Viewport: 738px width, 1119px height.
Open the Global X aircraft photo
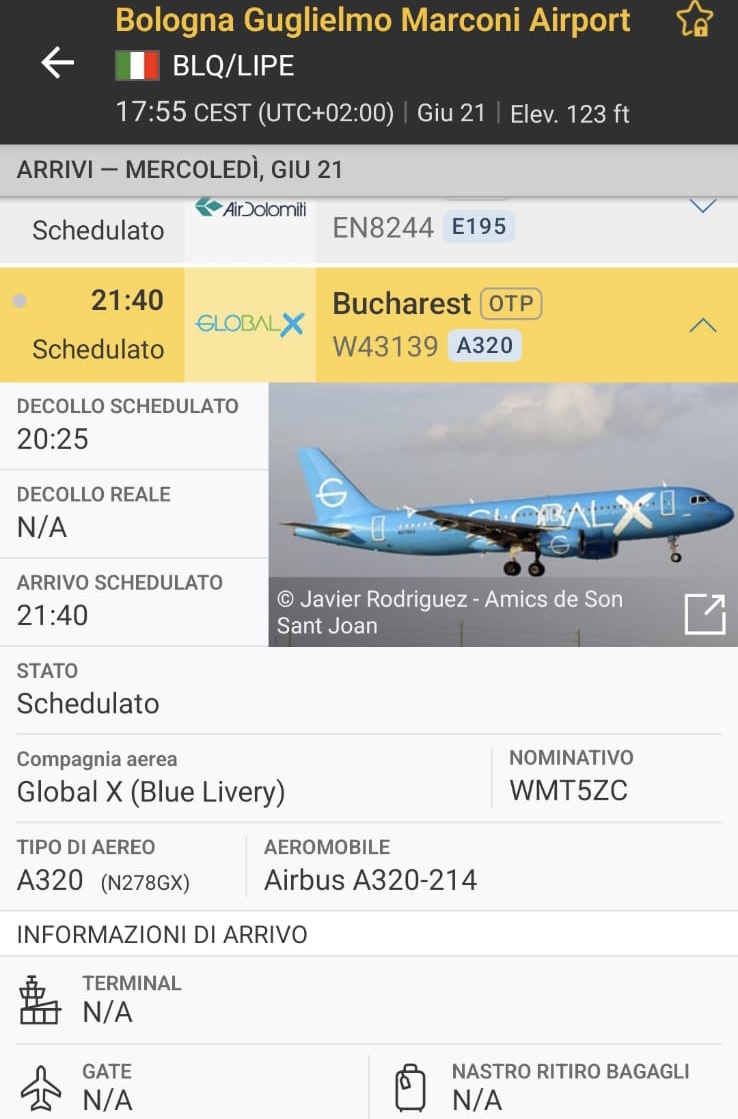(503, 490)
